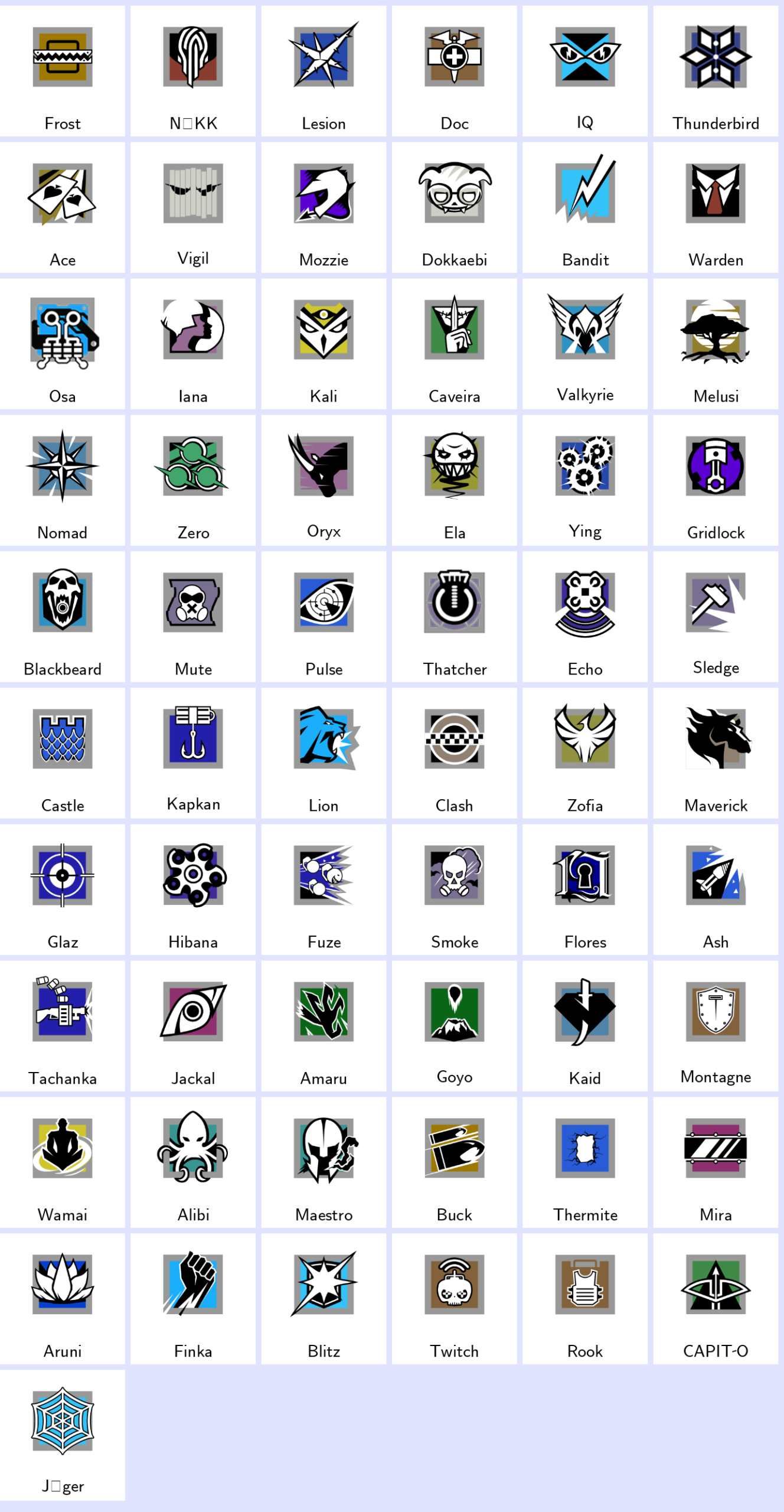Tap the Dokkaebi tile
784x1512 pixels.
click(x=454, y=207)
